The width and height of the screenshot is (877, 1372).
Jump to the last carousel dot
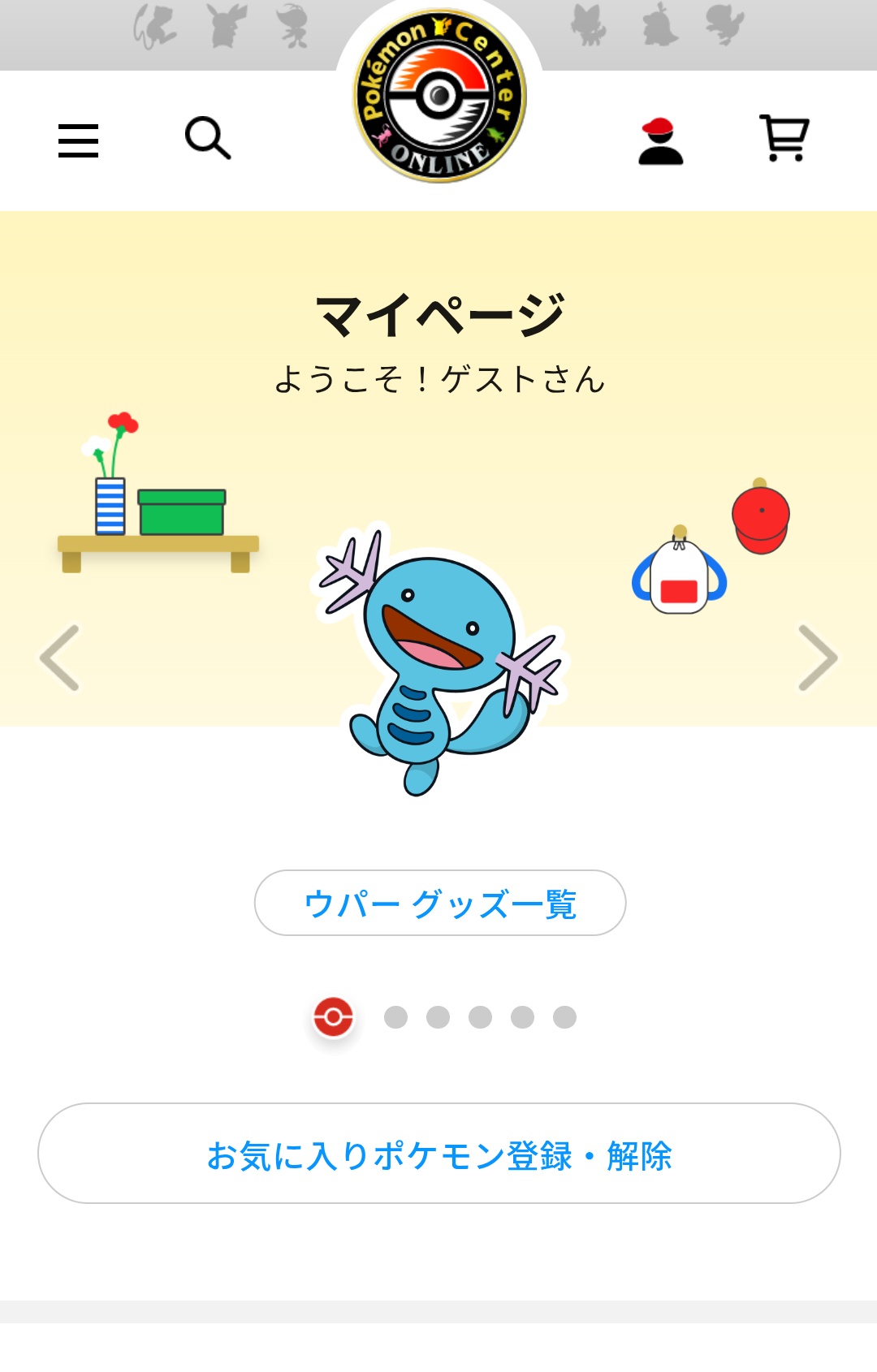click(x=564, y=1017)
